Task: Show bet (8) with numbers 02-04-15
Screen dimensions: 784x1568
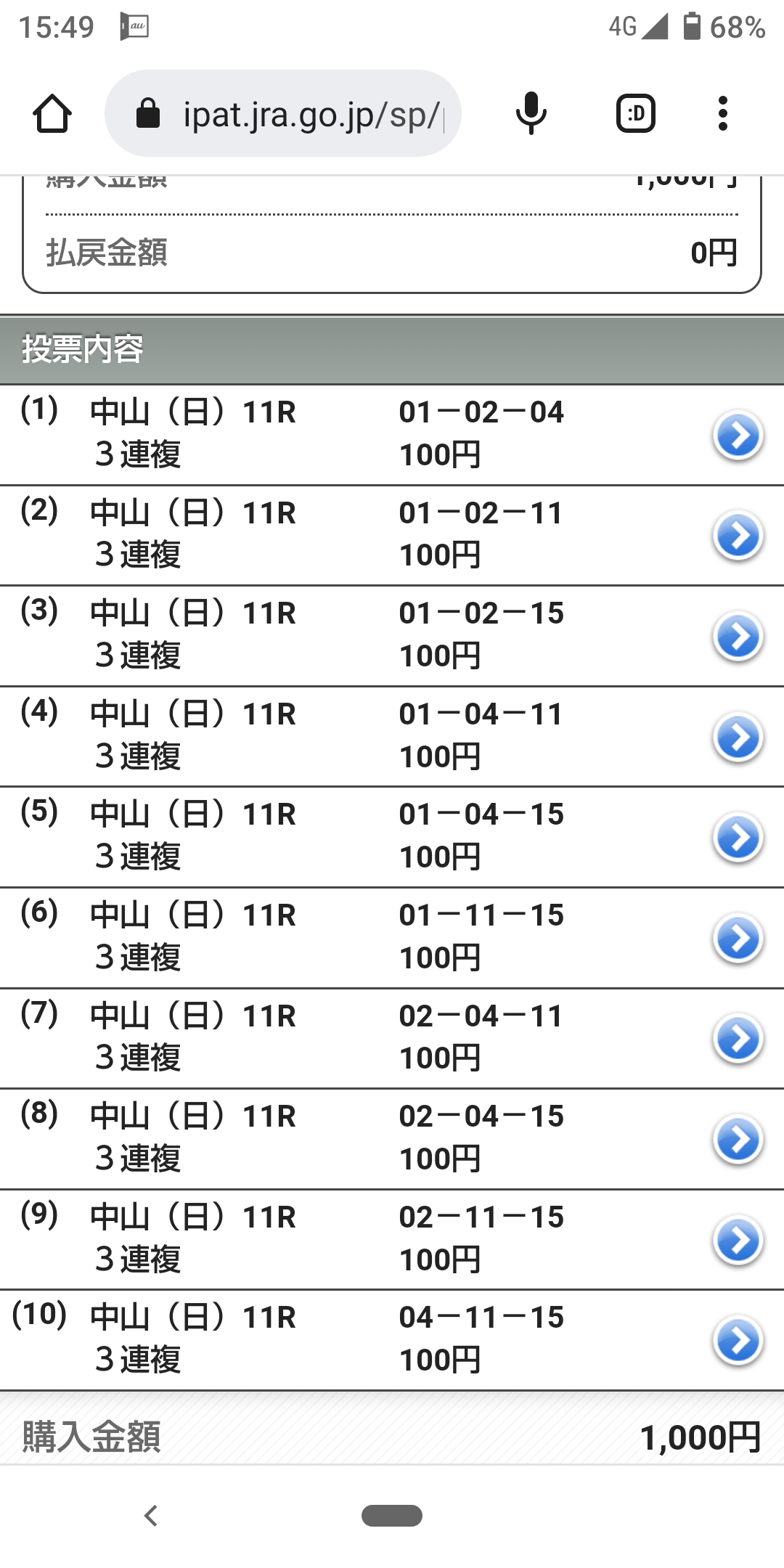Action: (x=738, y=1140)
